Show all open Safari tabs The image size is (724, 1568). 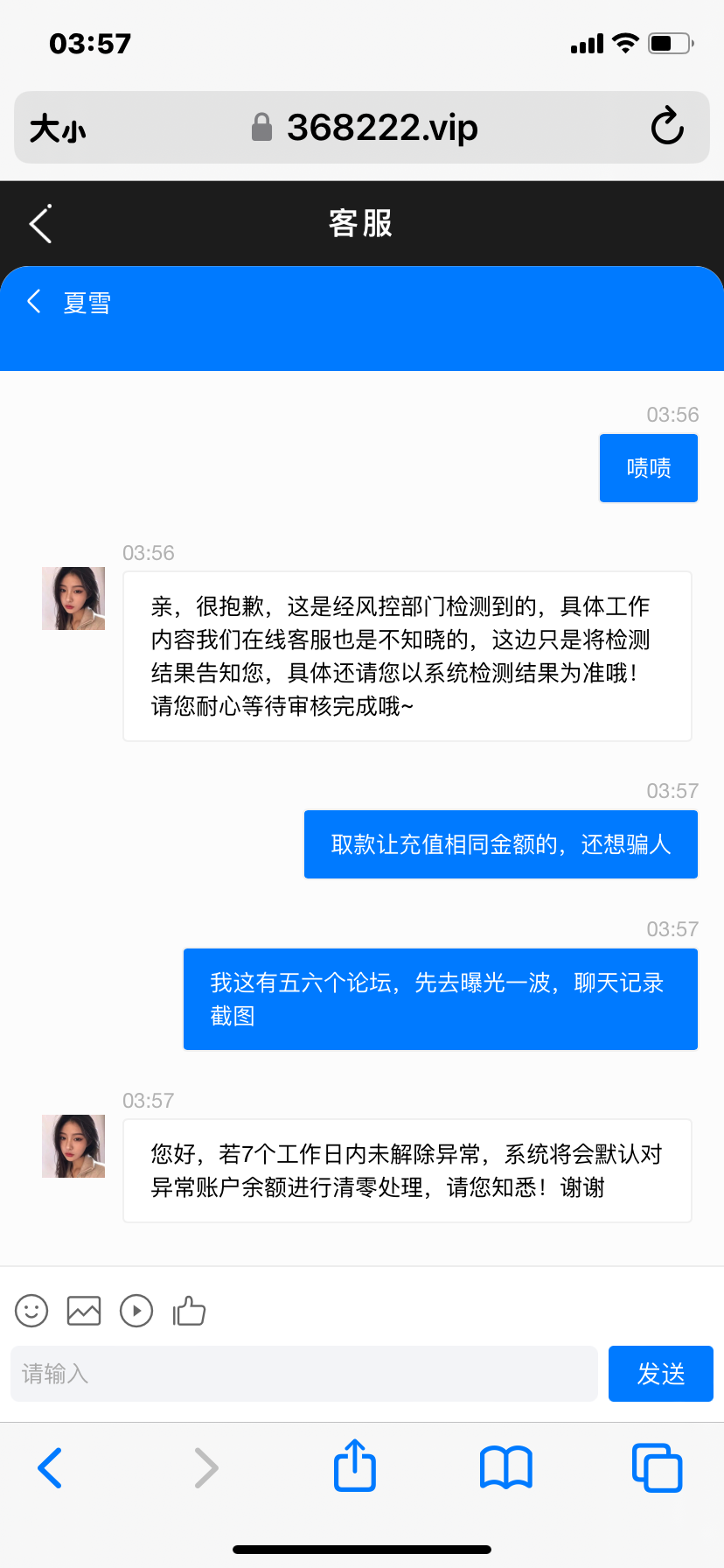pyautogui.click(x=657, y=1467)
